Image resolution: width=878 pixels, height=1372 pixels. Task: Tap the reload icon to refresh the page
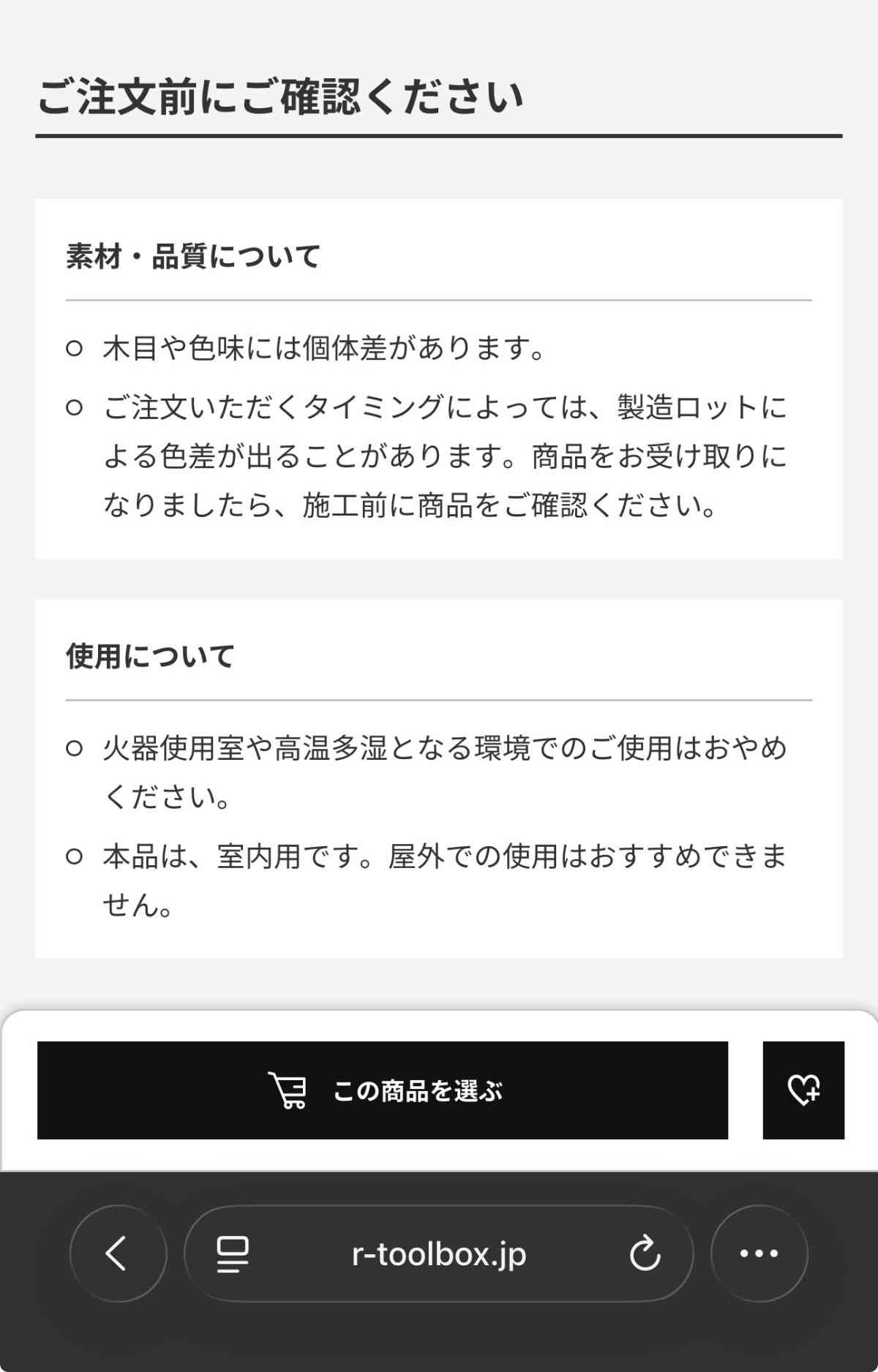[647, 1254]
